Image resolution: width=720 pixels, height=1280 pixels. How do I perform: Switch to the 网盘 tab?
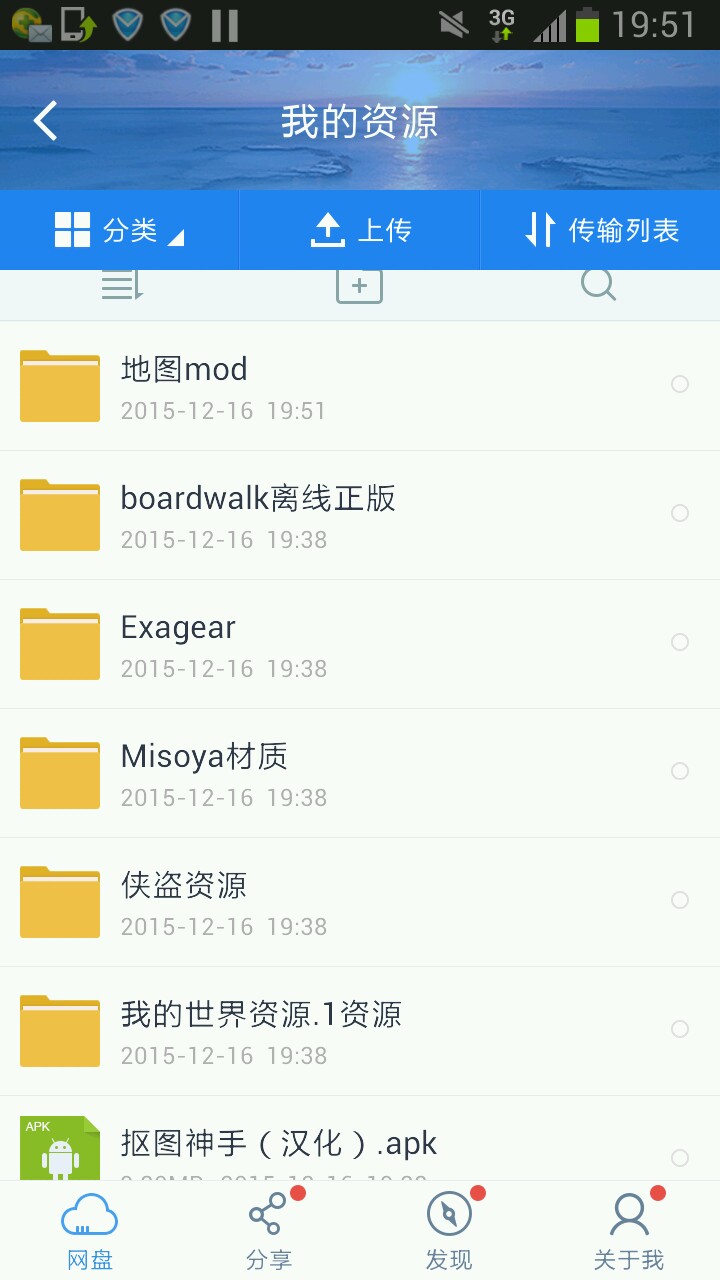(90, 1231)
